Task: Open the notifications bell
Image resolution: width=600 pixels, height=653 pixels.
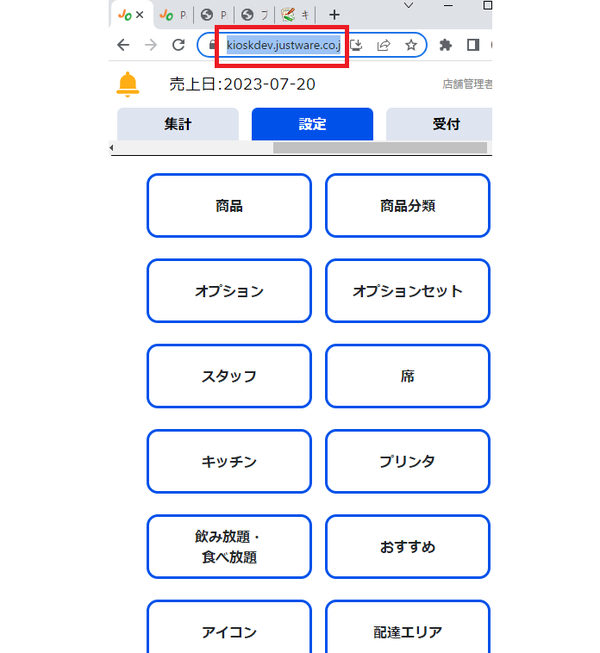Action: (x=128, y=84)
